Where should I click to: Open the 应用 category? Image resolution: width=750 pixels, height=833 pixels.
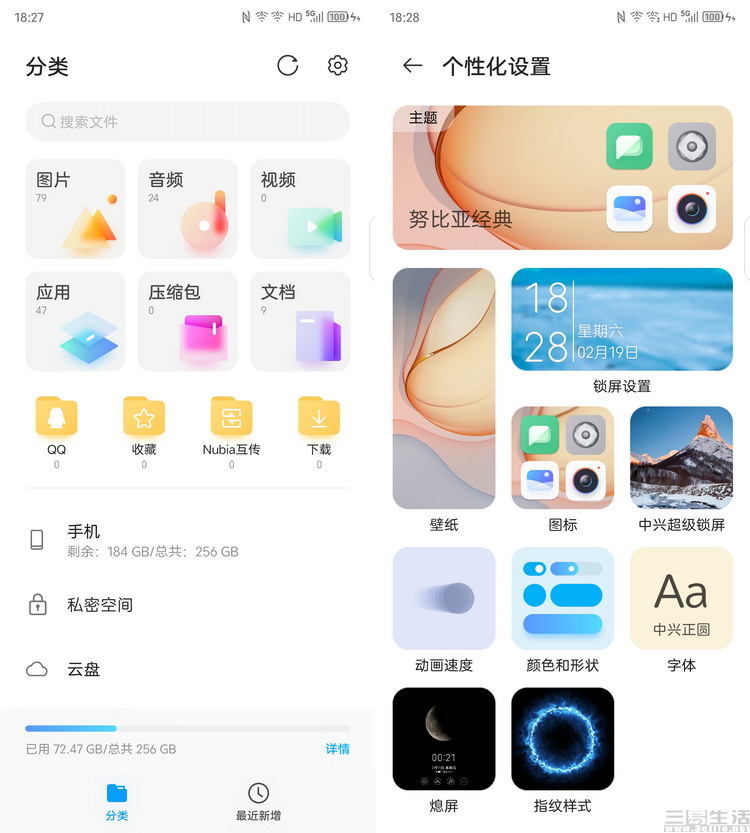pos(76,321)
